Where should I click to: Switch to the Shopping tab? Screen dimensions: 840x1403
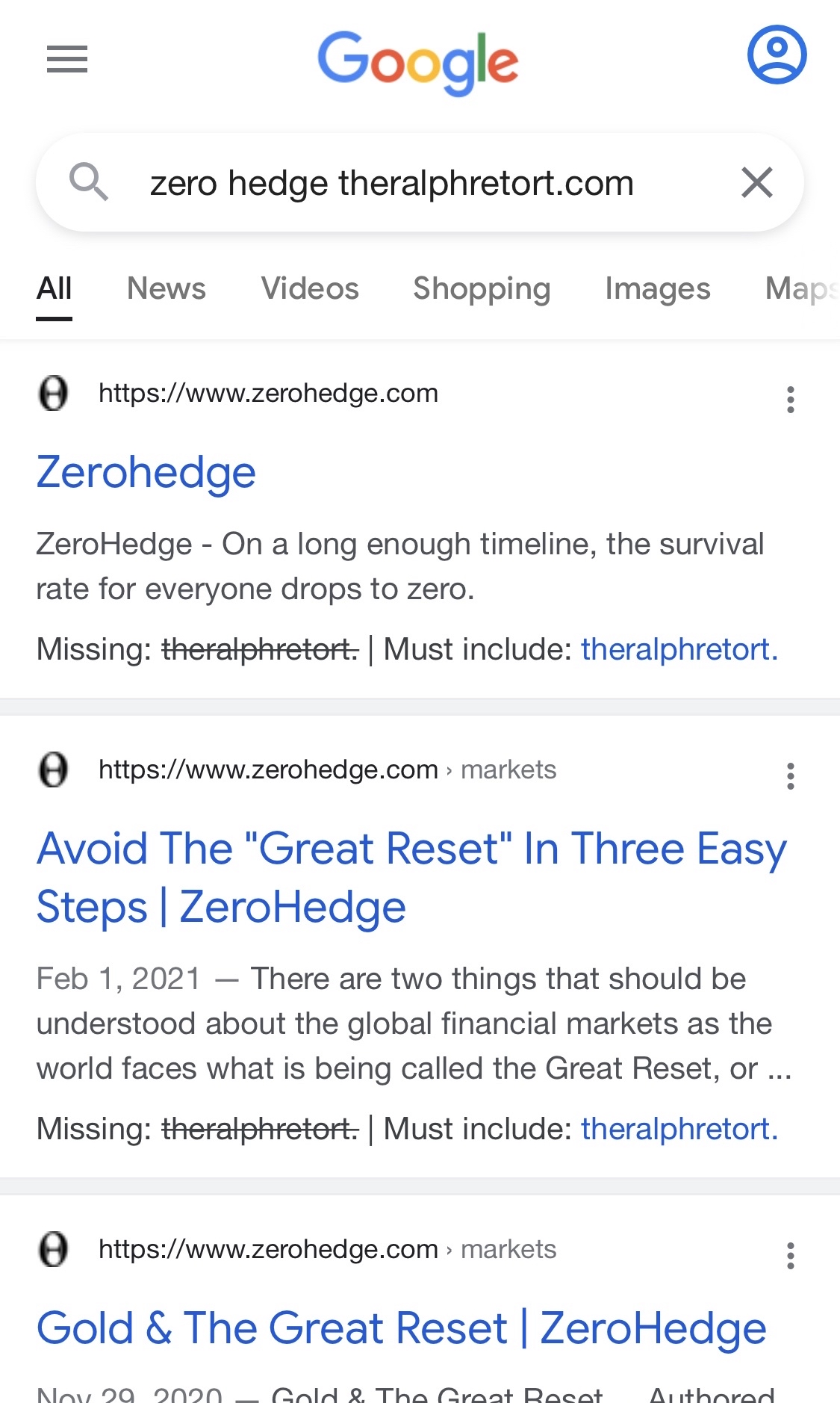(482, 289)
